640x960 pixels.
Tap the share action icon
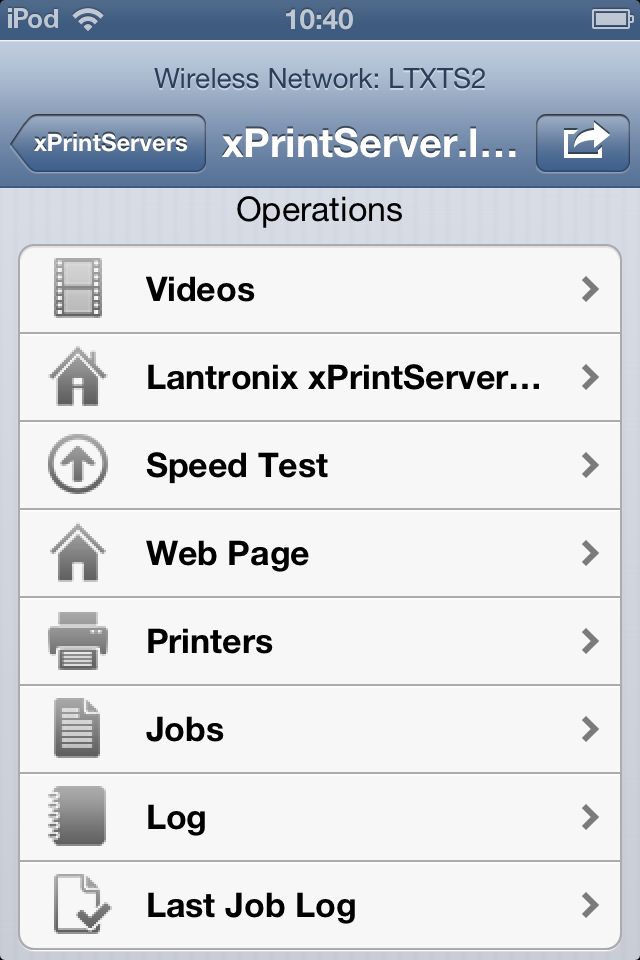click(584, 144)
